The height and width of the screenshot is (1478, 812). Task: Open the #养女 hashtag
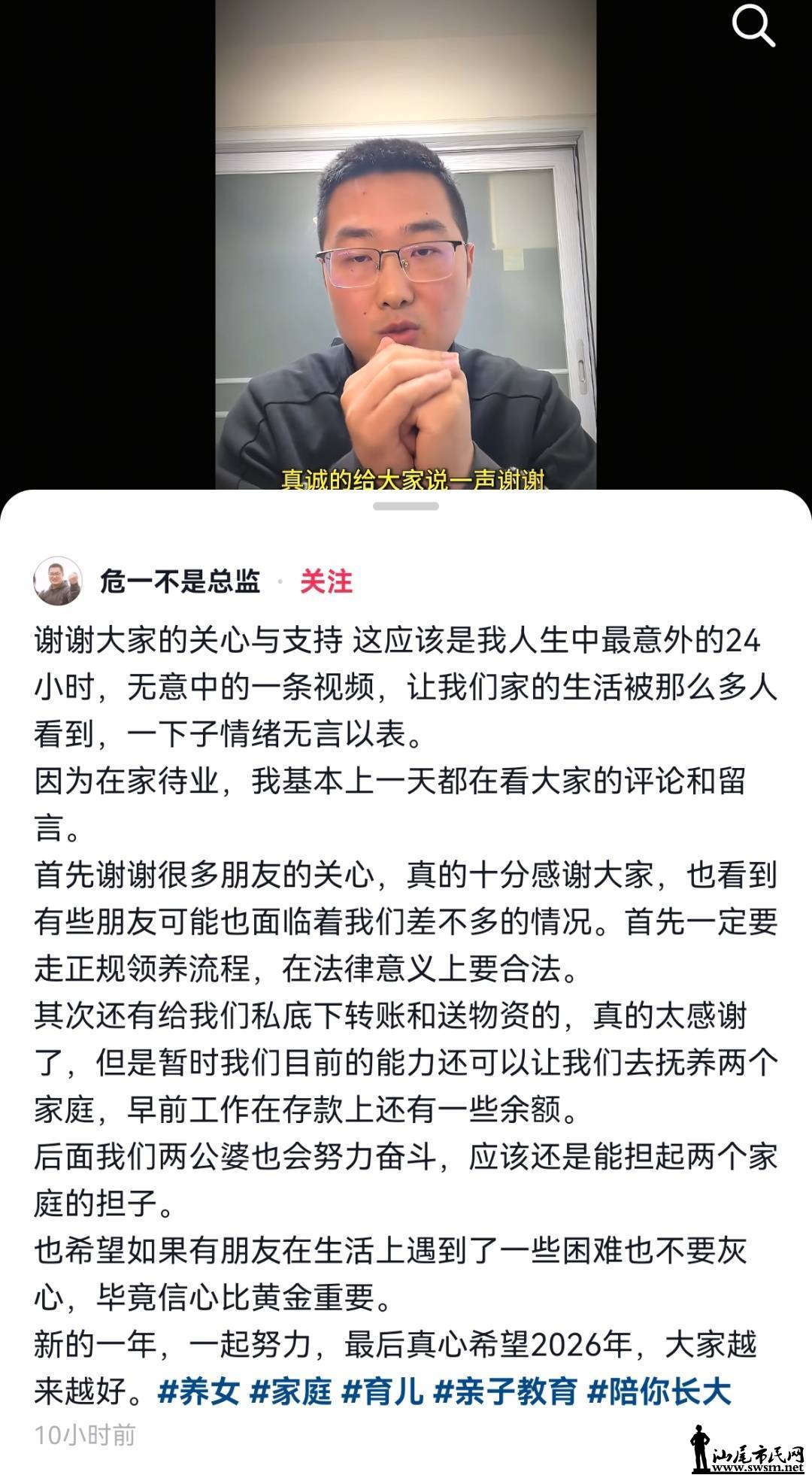198,1391
